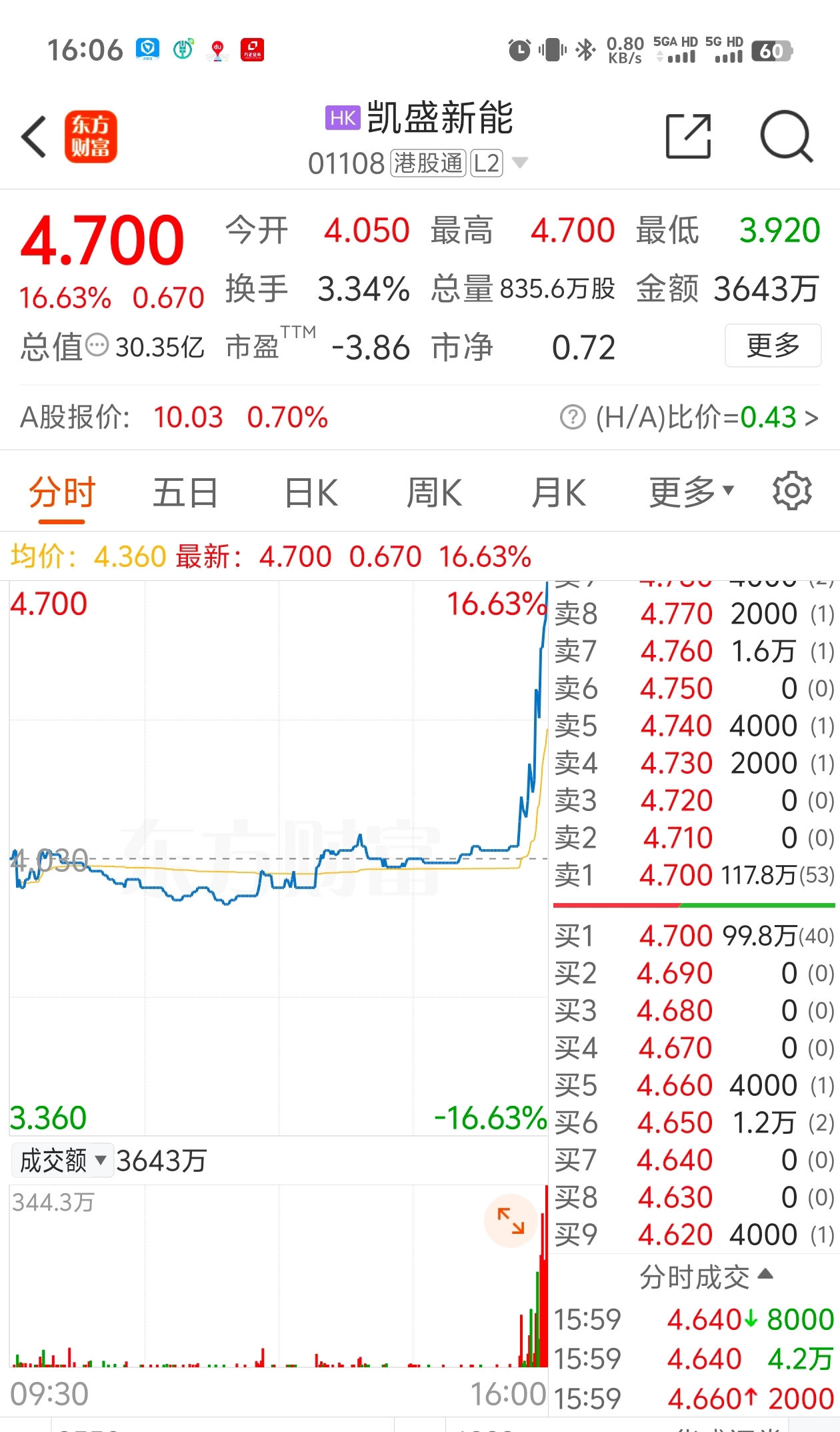Tap the A股报价 price 10.03
The image size is (840, 1432).
(x=189, y=417)
